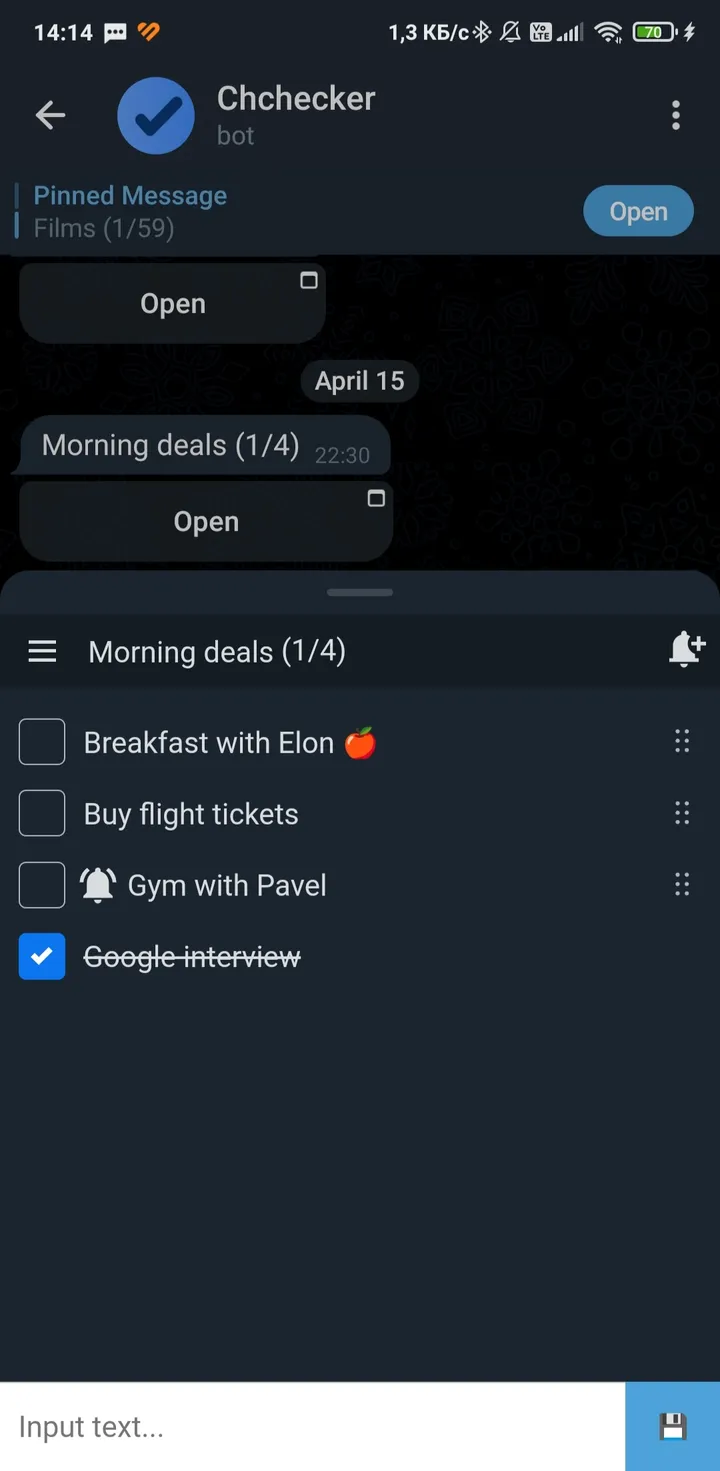This screenshot has width=720, height=1471.
Task: Open the chat options three-dot menu
Action: pos(676,115)
